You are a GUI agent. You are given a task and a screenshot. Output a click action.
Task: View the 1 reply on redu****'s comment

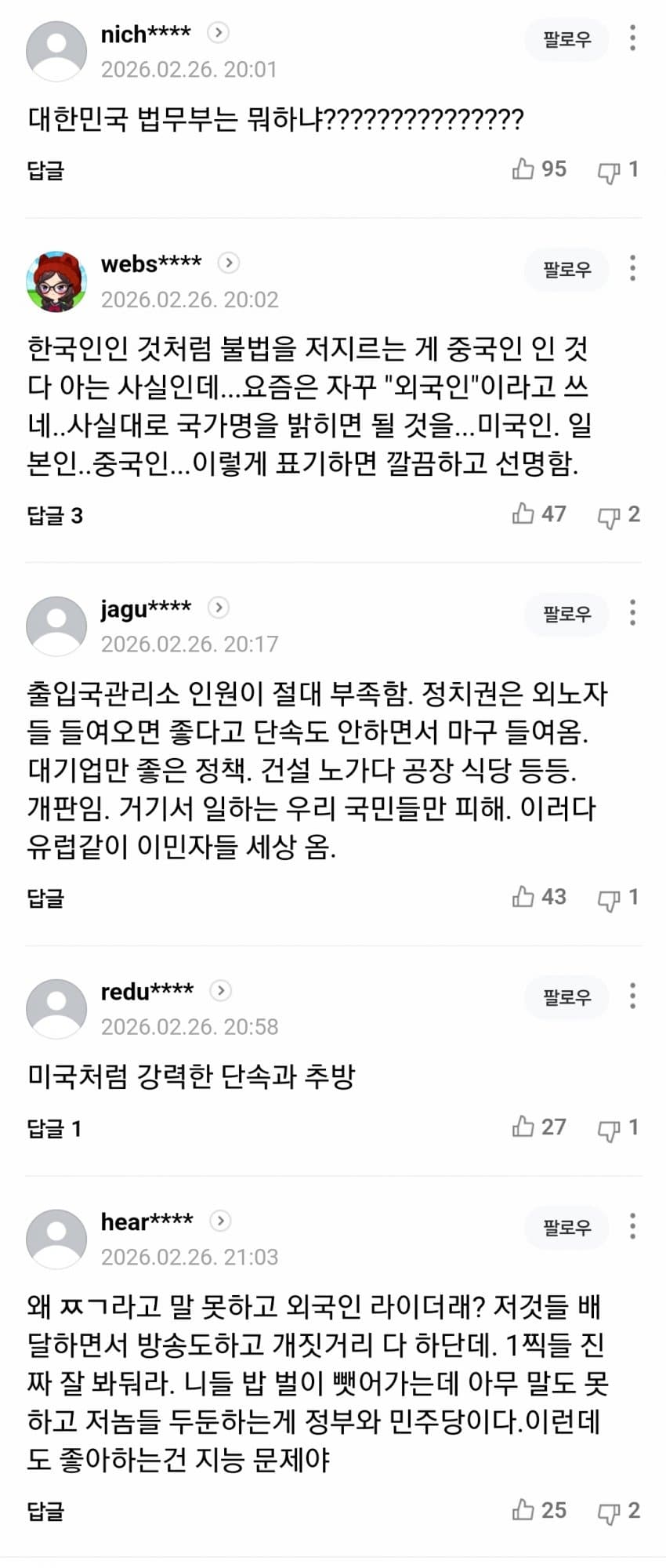pos(55,1128)
